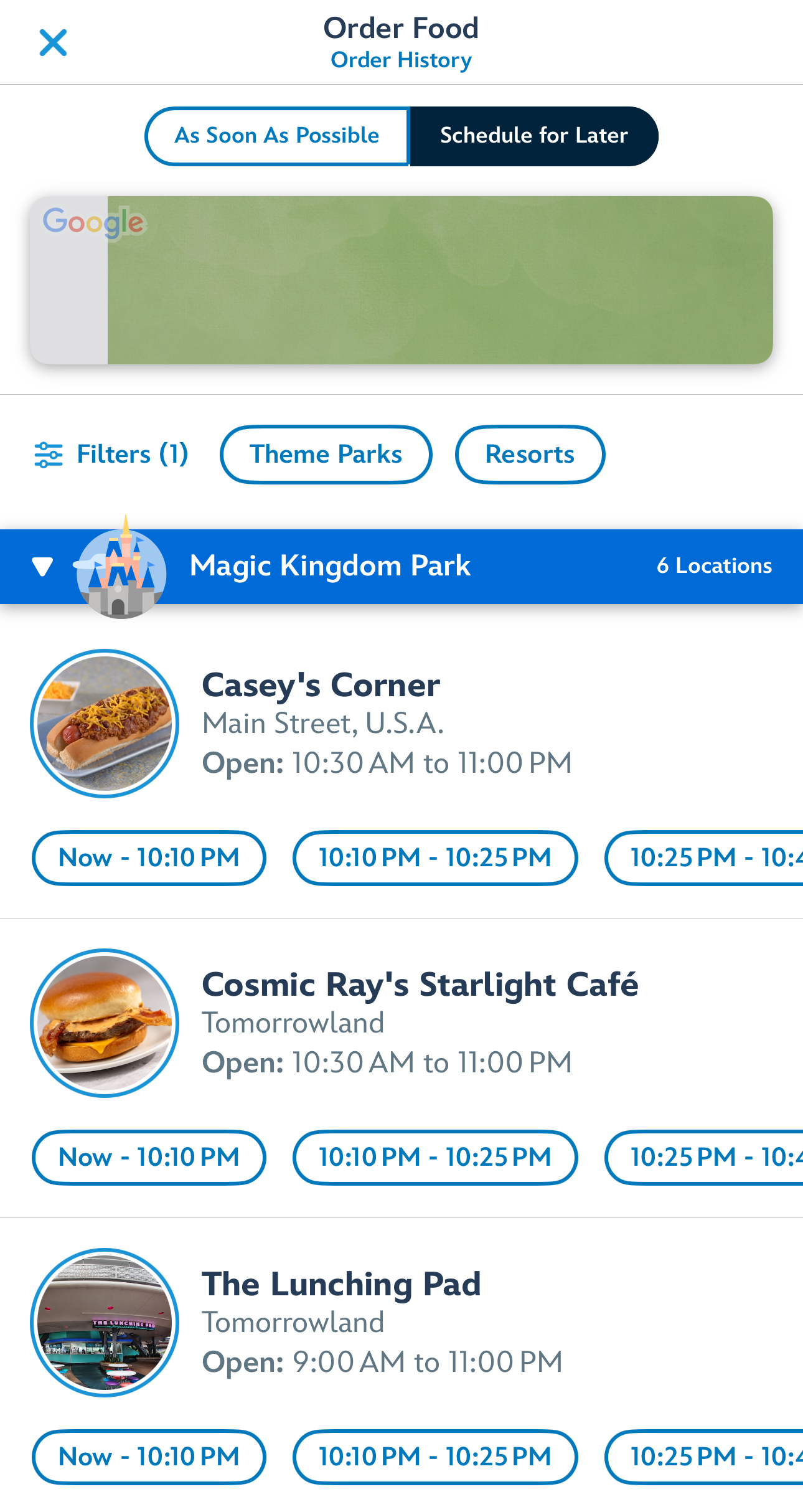Choose Now - 10:10 PM for Casey's Corner

149,858
